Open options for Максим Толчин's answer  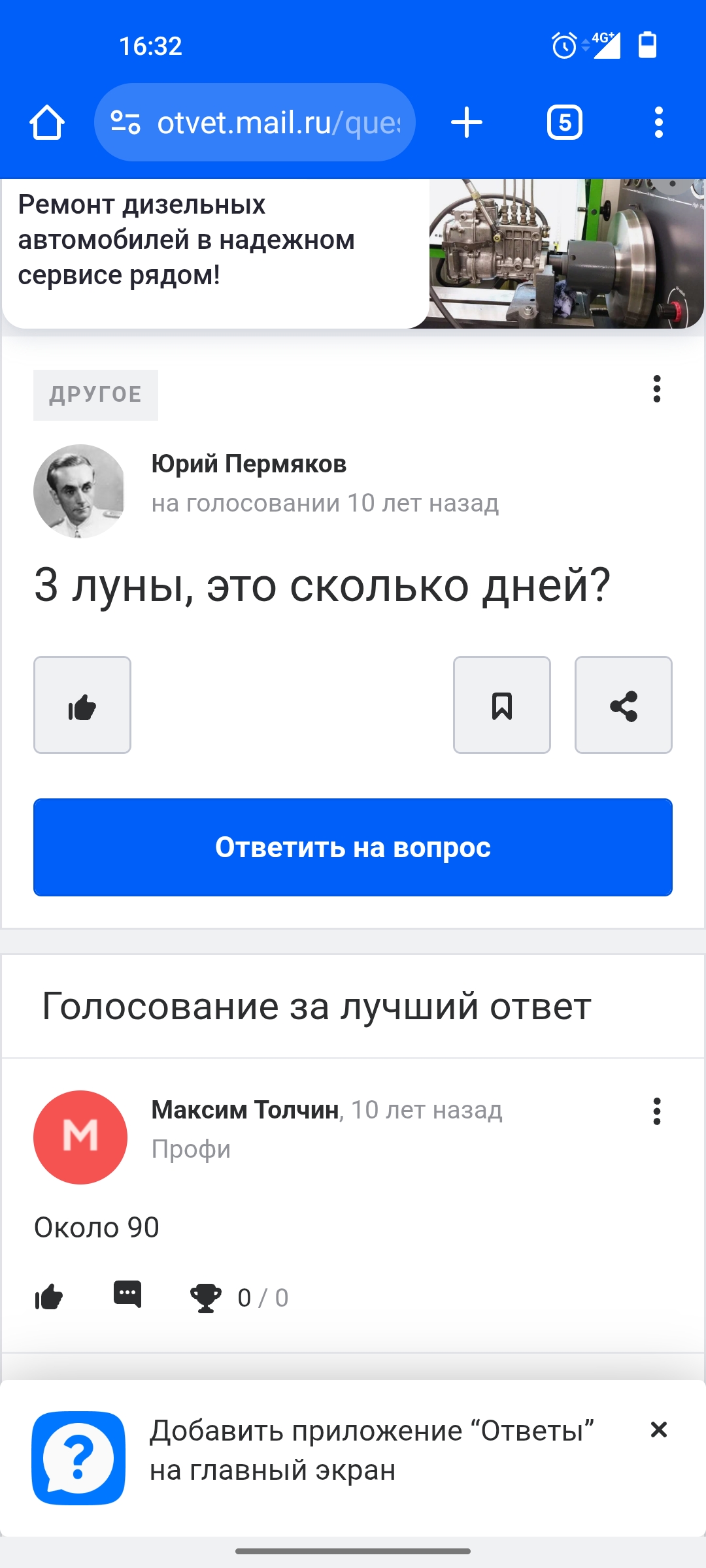(x=656, y=1111)
